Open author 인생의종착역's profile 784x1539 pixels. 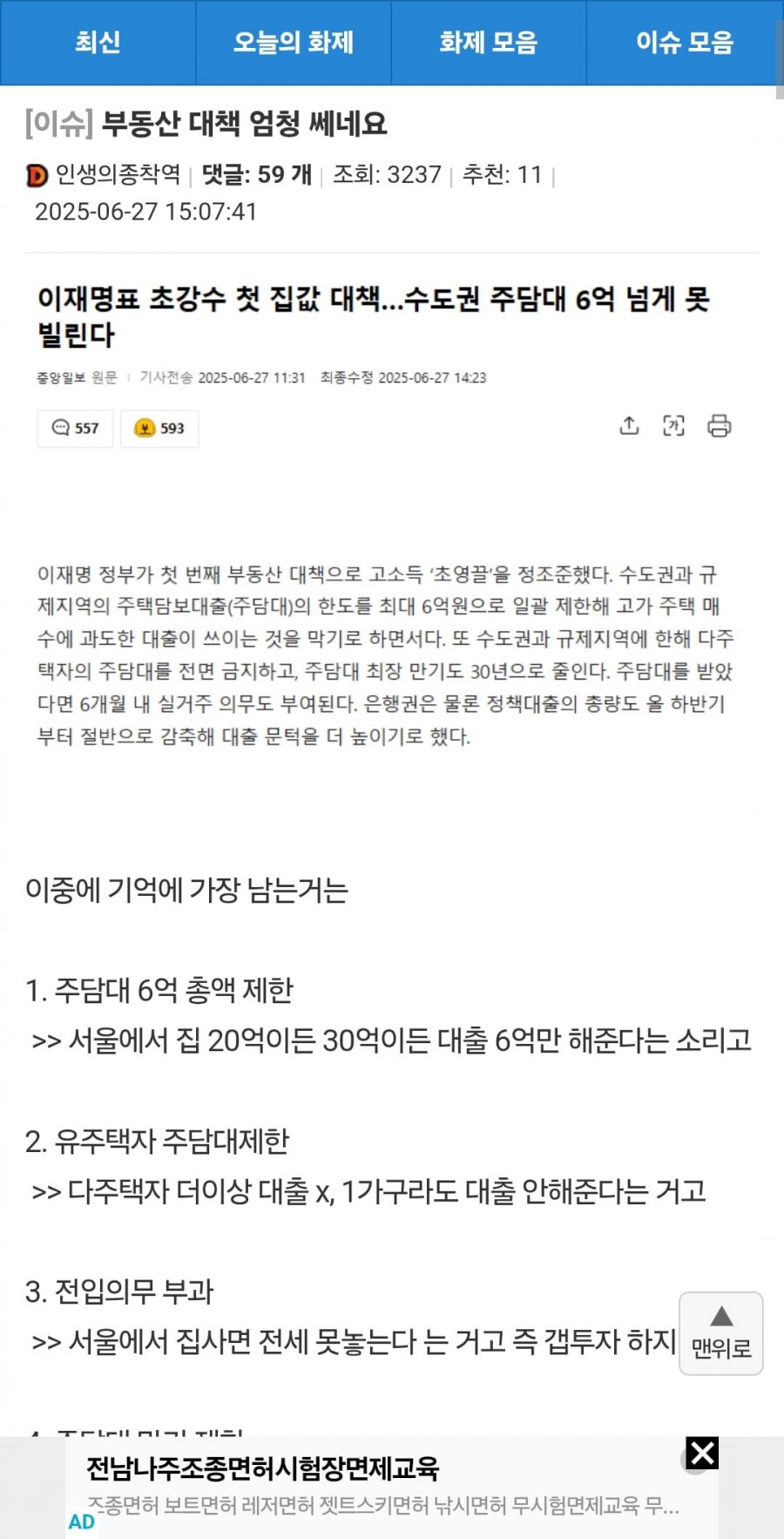click(117, 175)
